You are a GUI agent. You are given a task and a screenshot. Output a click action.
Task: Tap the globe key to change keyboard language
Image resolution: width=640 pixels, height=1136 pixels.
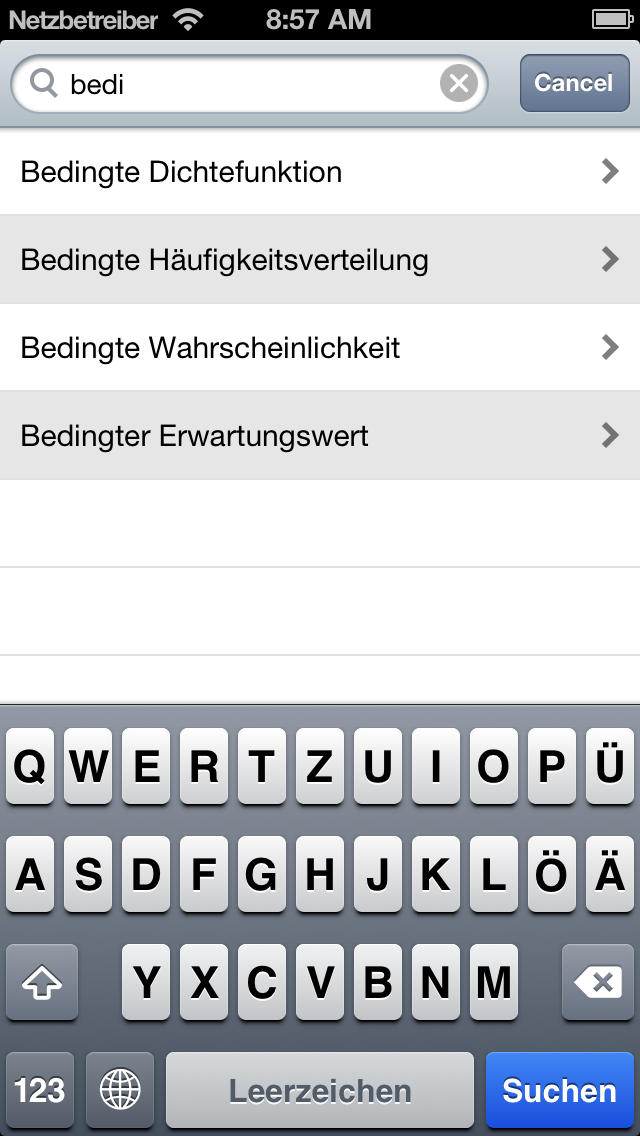[x=120, y=1090]
